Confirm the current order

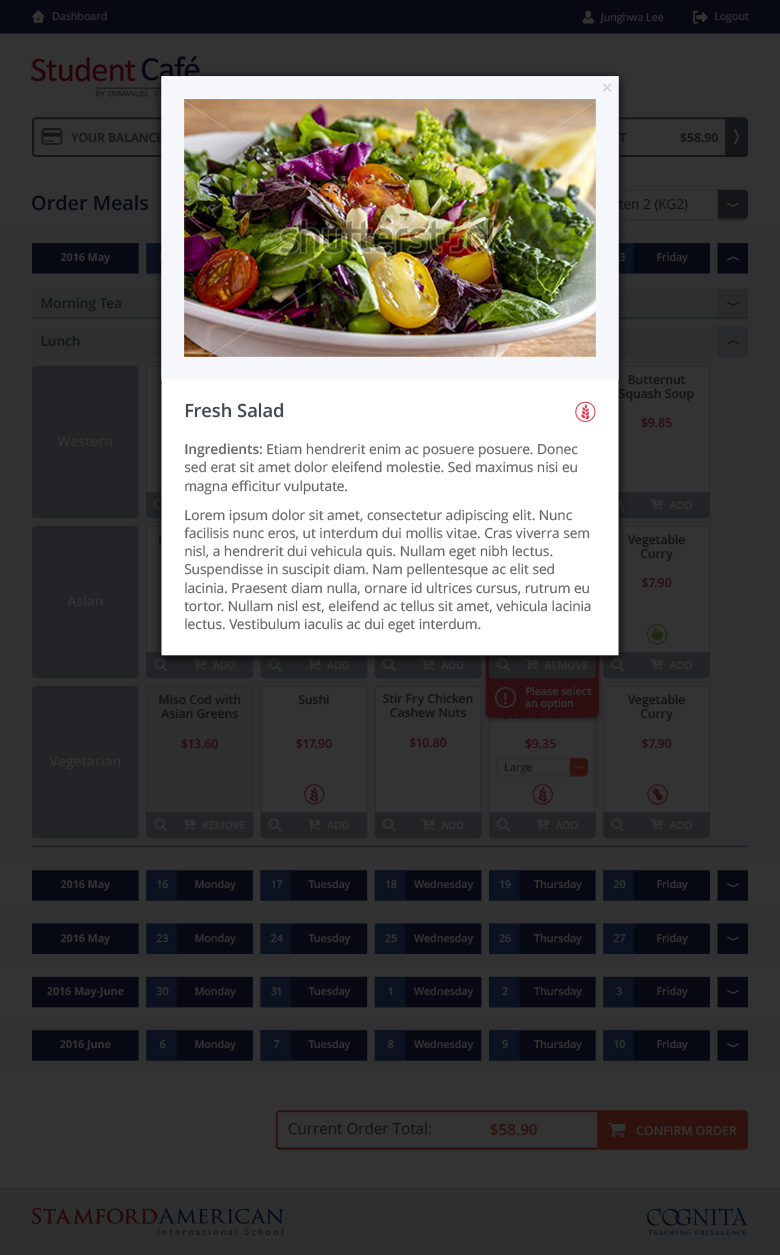(672, 1130)
